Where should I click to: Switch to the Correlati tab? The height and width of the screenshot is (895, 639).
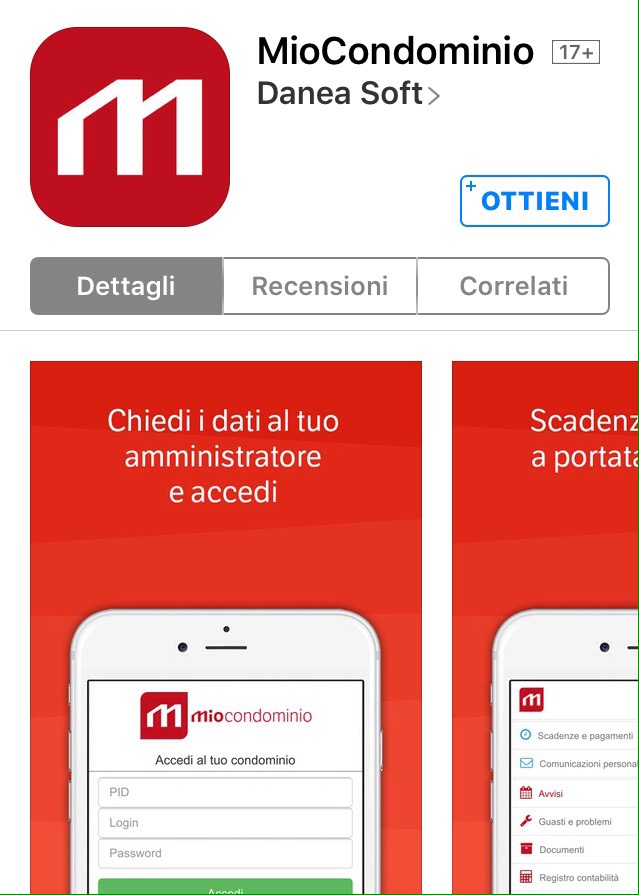[513, 286]
